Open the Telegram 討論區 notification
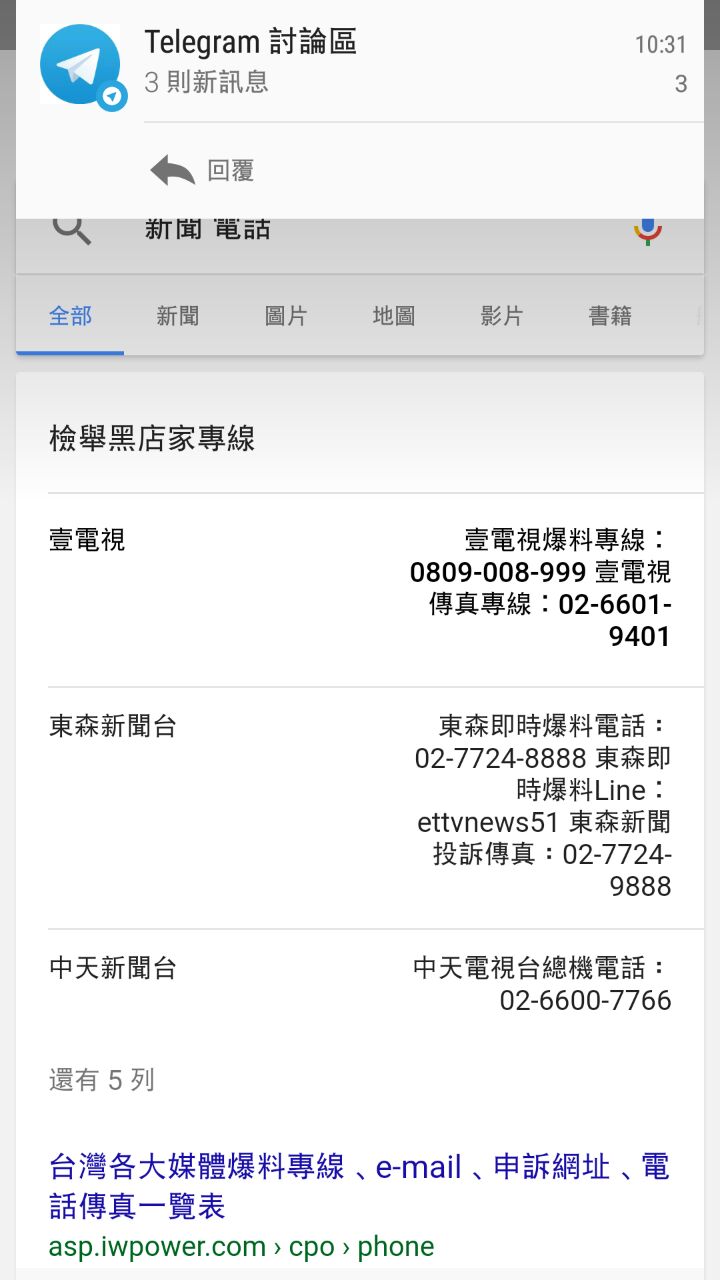This screenshot has width=720, height=1280. pos(360,62)
